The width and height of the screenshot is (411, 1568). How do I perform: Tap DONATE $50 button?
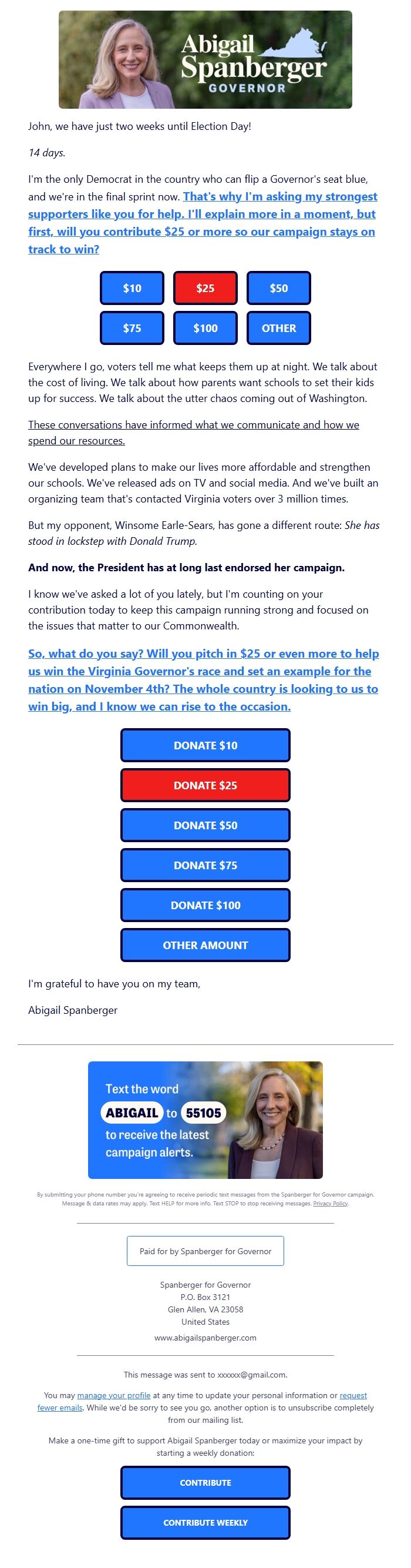[206, 825]
